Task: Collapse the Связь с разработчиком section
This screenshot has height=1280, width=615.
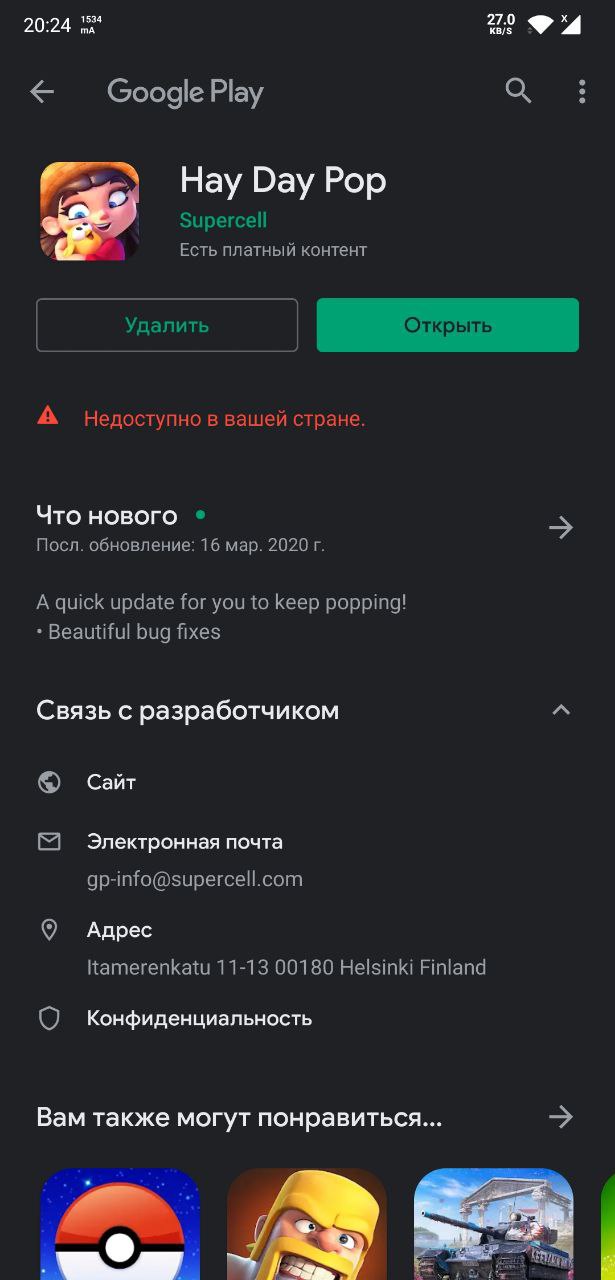Action: (561, 710)
